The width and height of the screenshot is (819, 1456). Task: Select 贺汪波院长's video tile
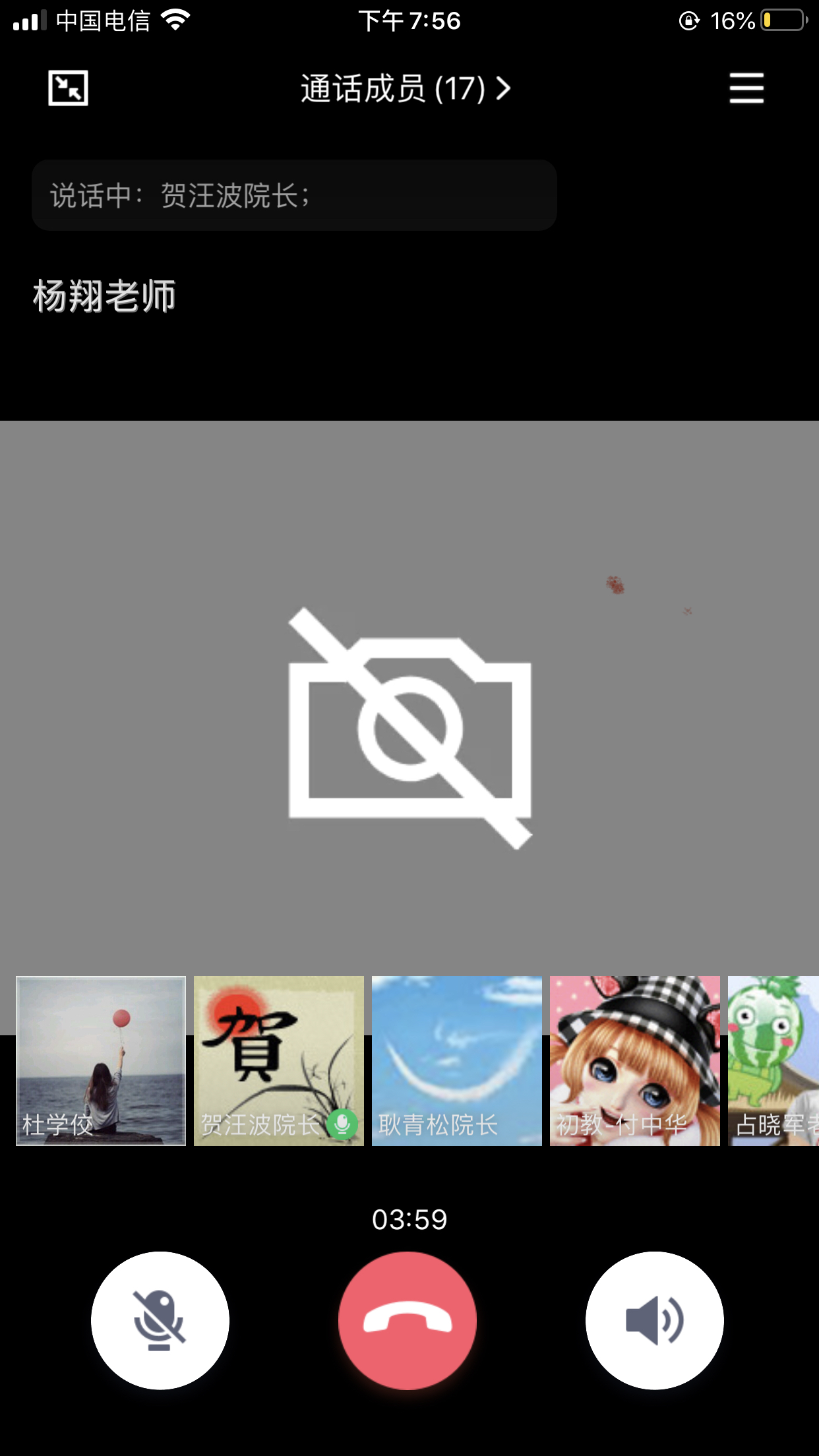point(278,1060)
